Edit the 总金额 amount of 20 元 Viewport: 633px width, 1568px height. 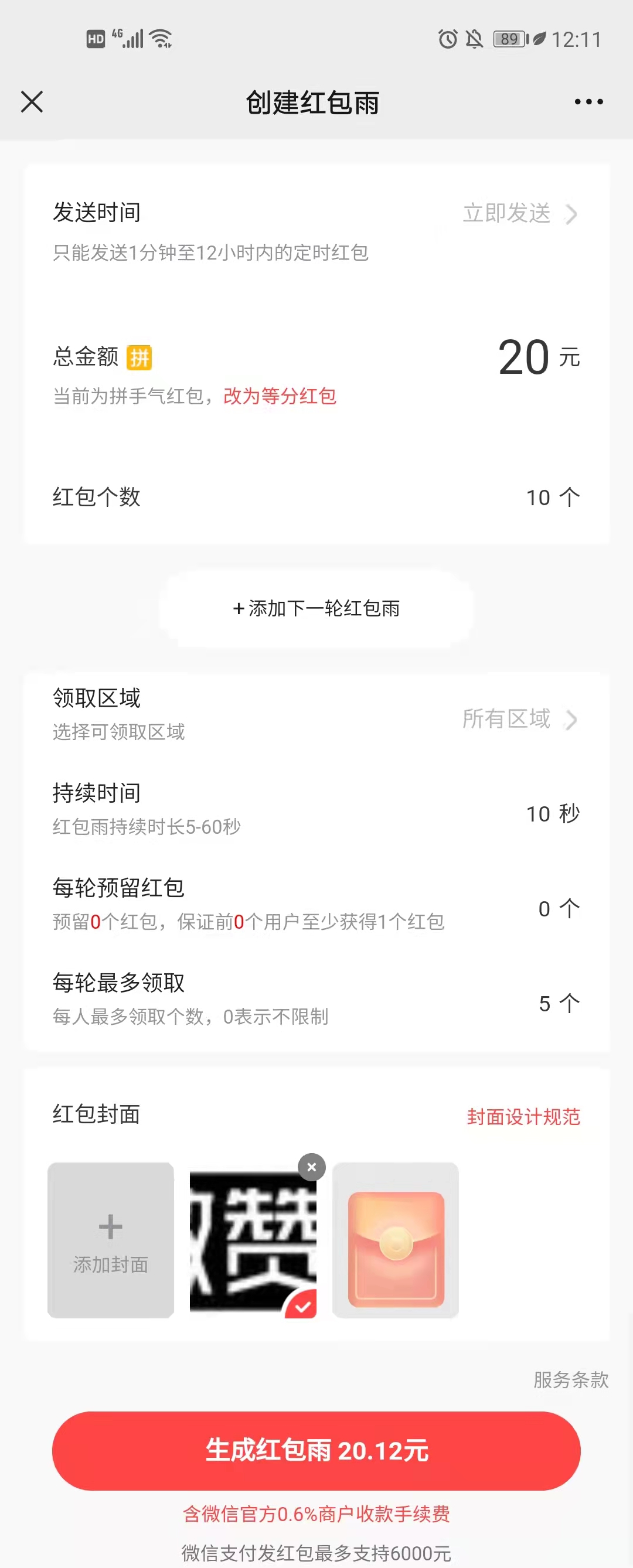point(523,357)
